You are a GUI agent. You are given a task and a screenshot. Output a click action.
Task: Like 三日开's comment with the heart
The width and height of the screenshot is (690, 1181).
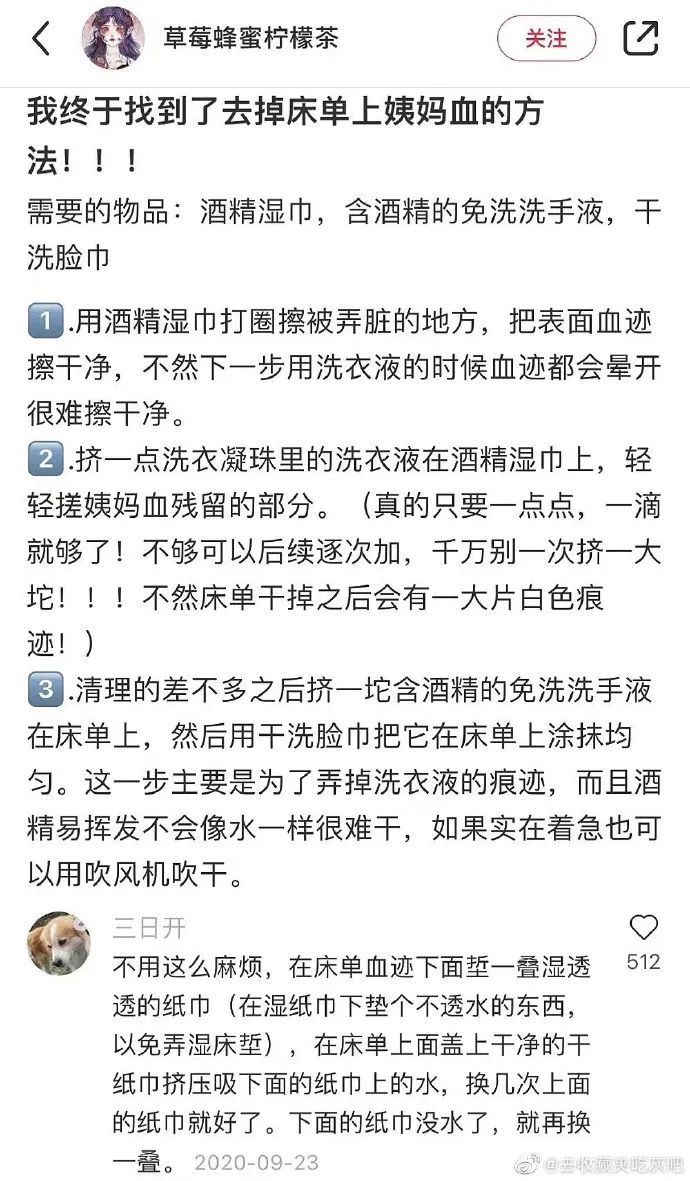tap(644, 928)
